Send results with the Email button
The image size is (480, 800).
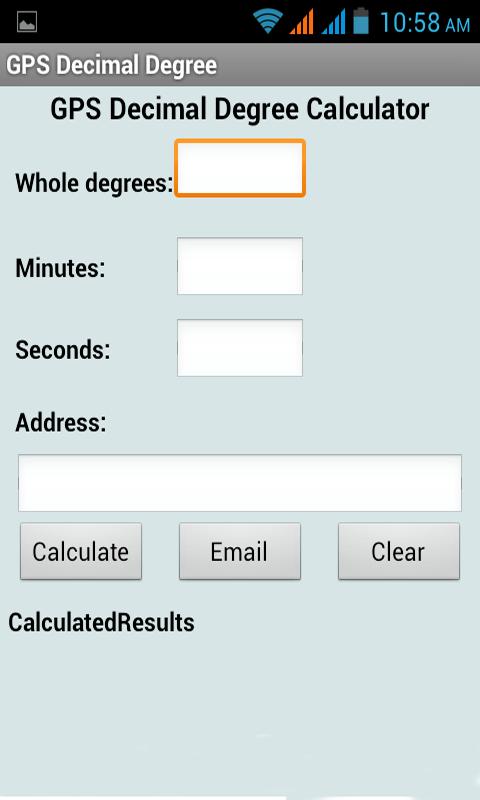240,552
